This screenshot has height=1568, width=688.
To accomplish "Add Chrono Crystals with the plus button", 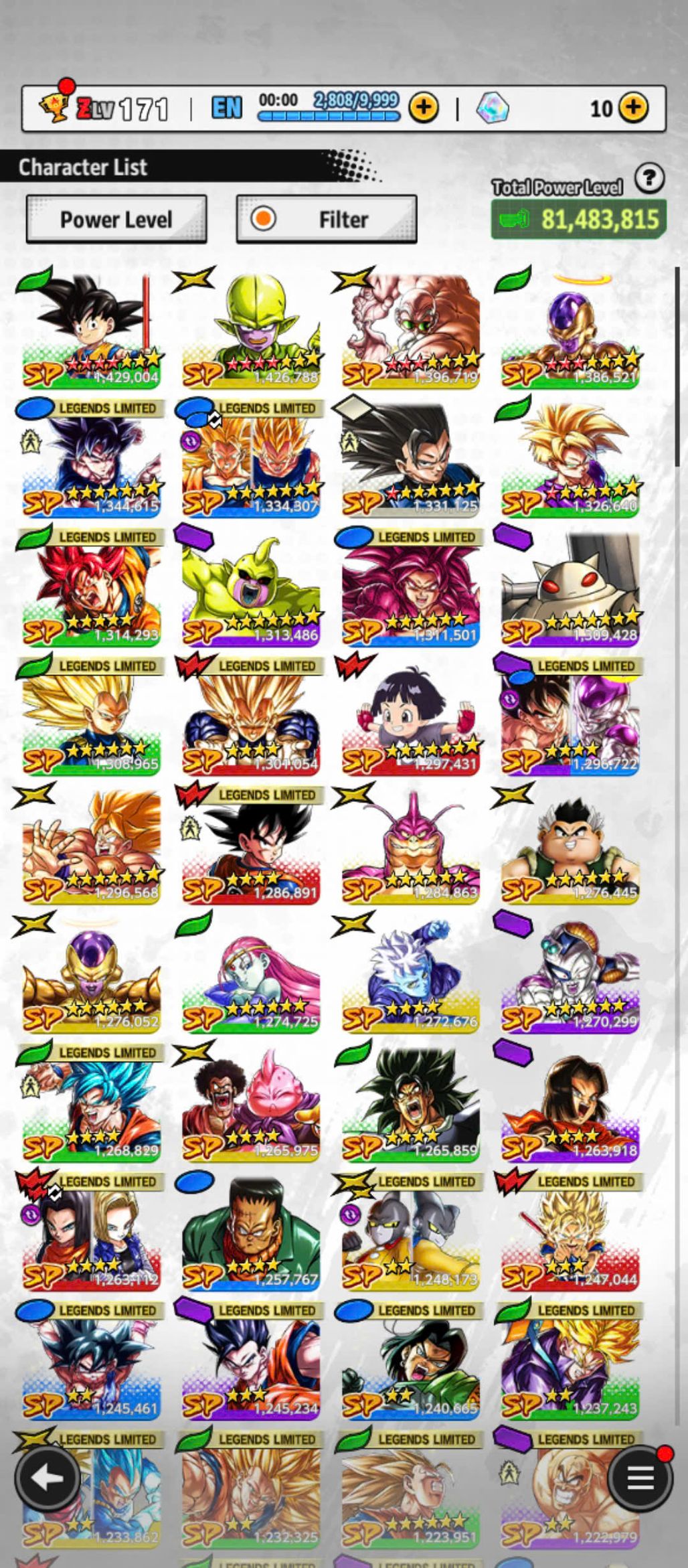I will pos(632,107).
